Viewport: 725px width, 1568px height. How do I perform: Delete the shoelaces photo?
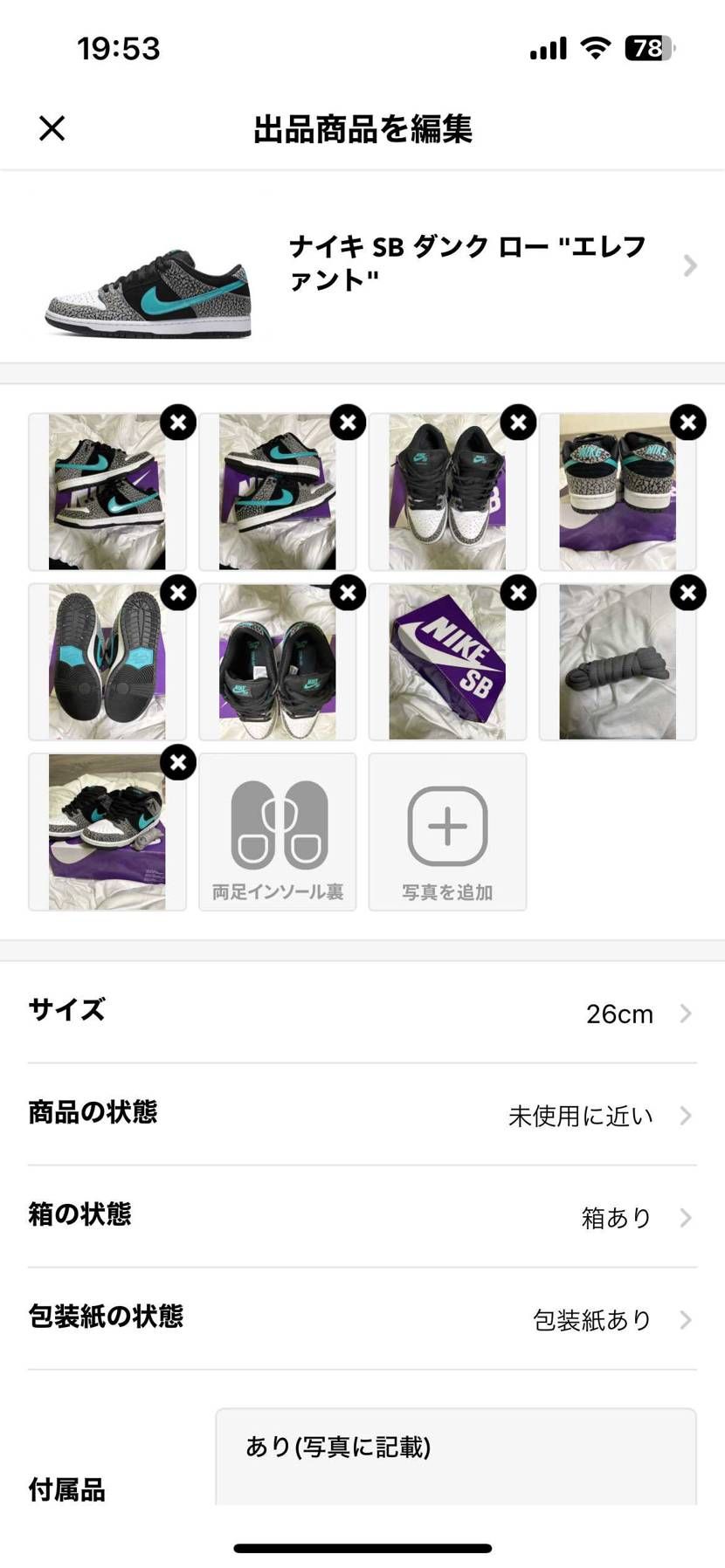[687, 592]
